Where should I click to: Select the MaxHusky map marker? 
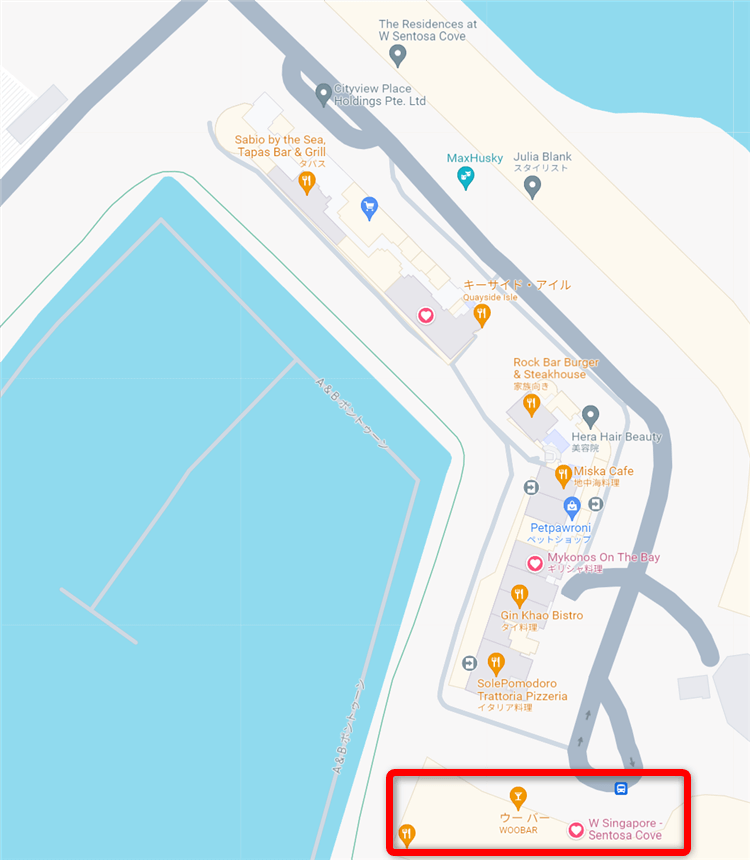(x=466, y=177)
